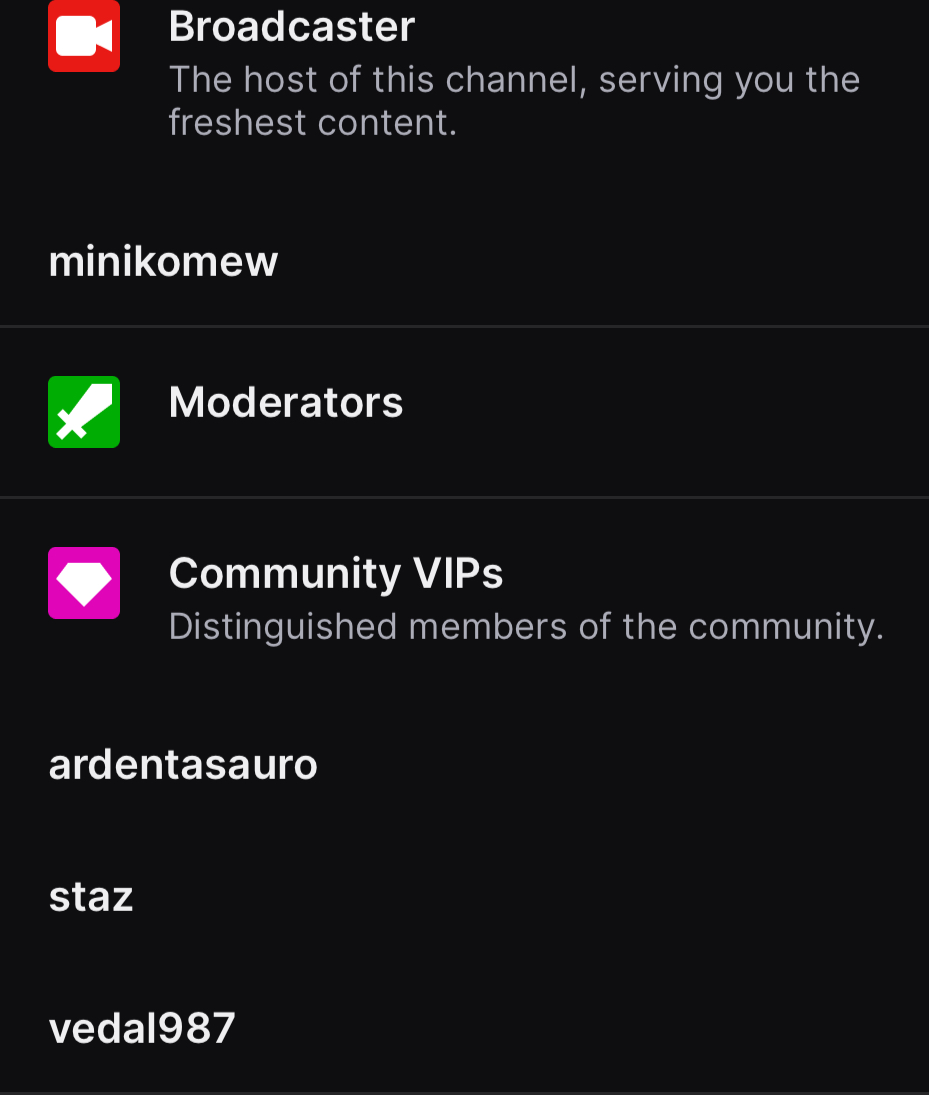Image resolution: width=929 pixels, height=1095 pixels.
Task: View ardentasauro's user card
Action: 183,765
